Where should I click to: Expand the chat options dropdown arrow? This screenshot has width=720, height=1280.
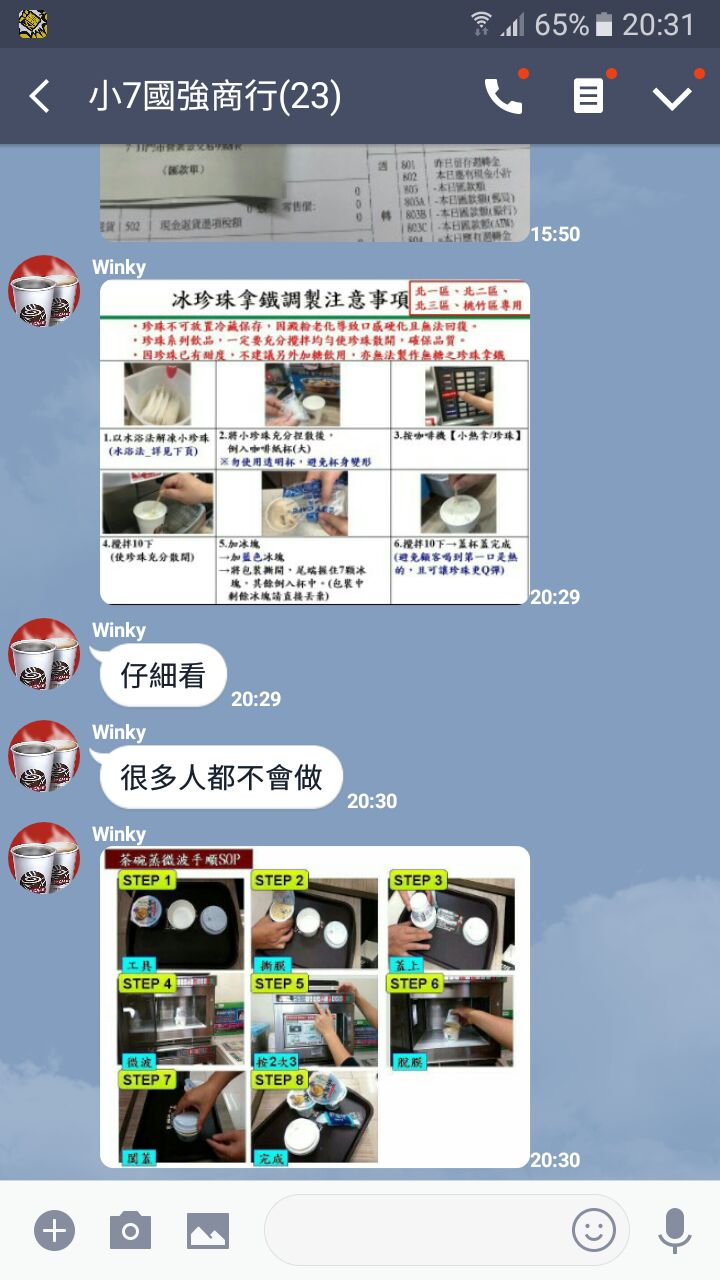click(672, 97)
